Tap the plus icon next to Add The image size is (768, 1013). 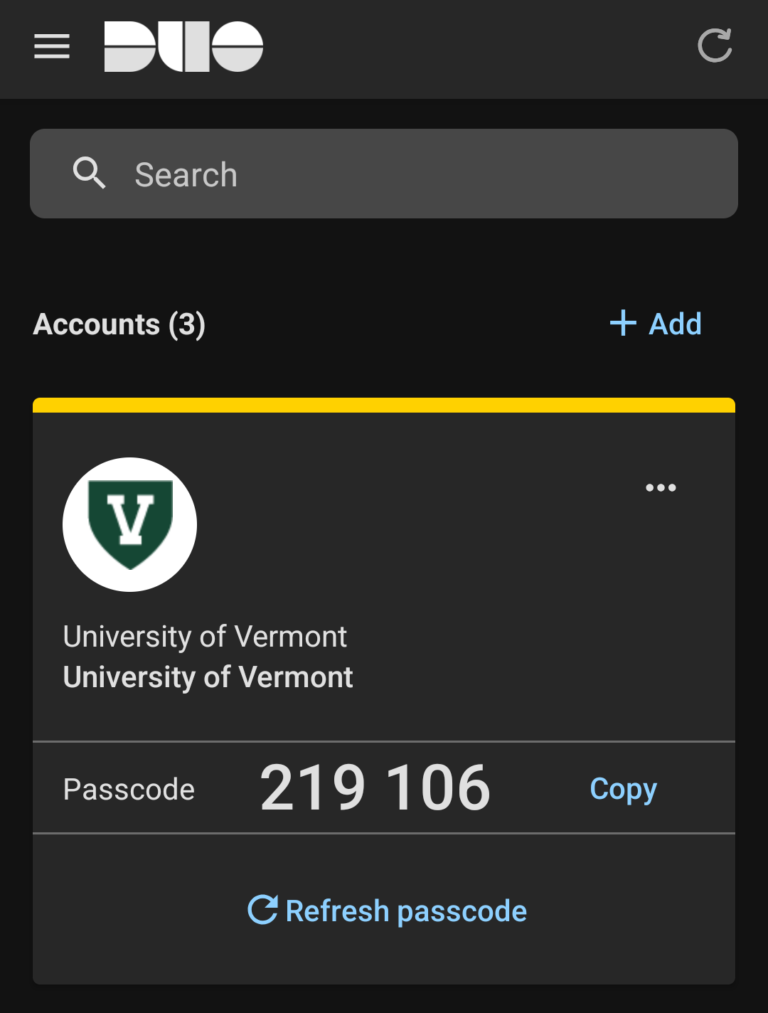point(621,323)
